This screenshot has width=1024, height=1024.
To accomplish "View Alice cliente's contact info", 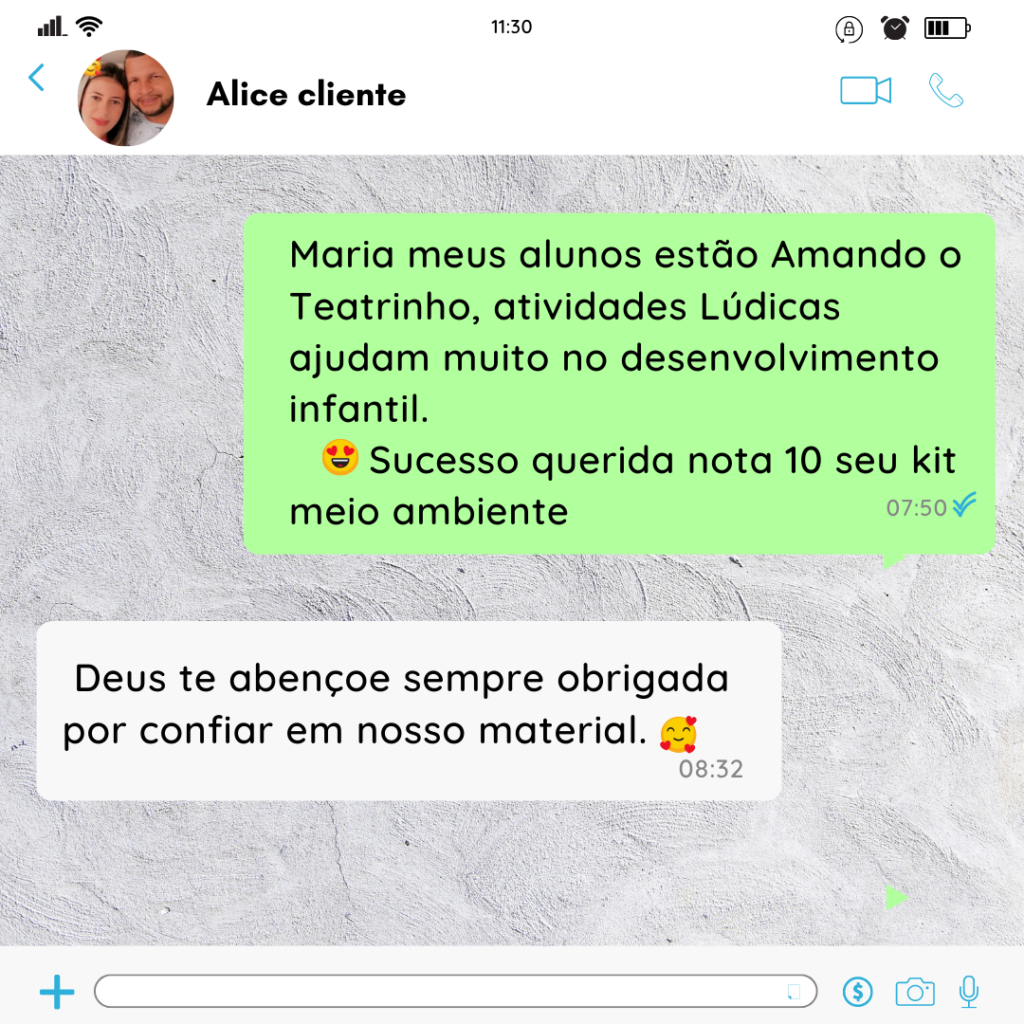I will [x=306, y=95].
